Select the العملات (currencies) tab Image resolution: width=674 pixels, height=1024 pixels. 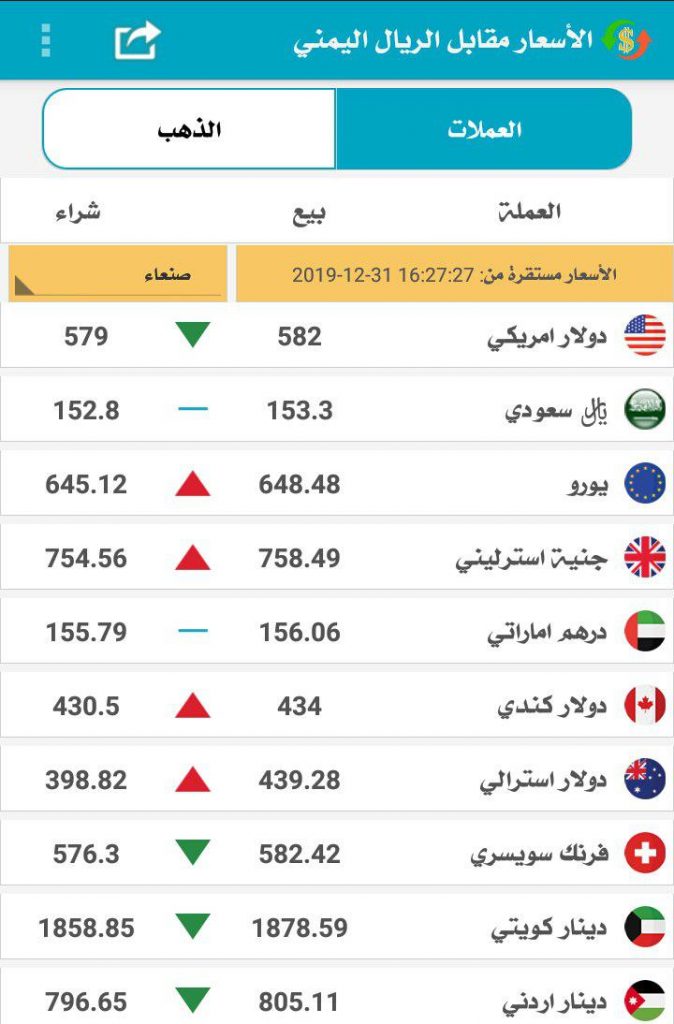tap(484, 130)
